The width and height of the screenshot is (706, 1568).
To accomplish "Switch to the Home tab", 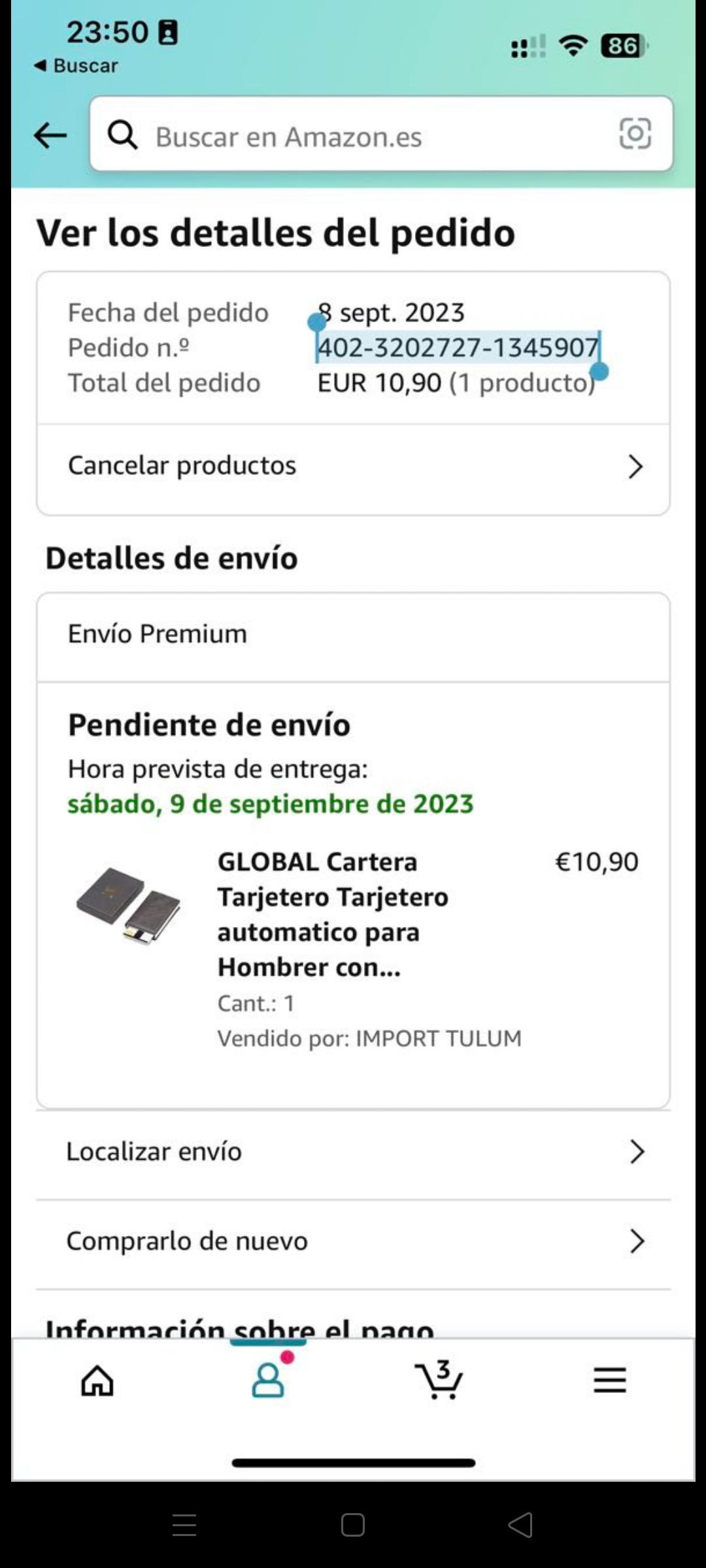I will coord(97,1380).
